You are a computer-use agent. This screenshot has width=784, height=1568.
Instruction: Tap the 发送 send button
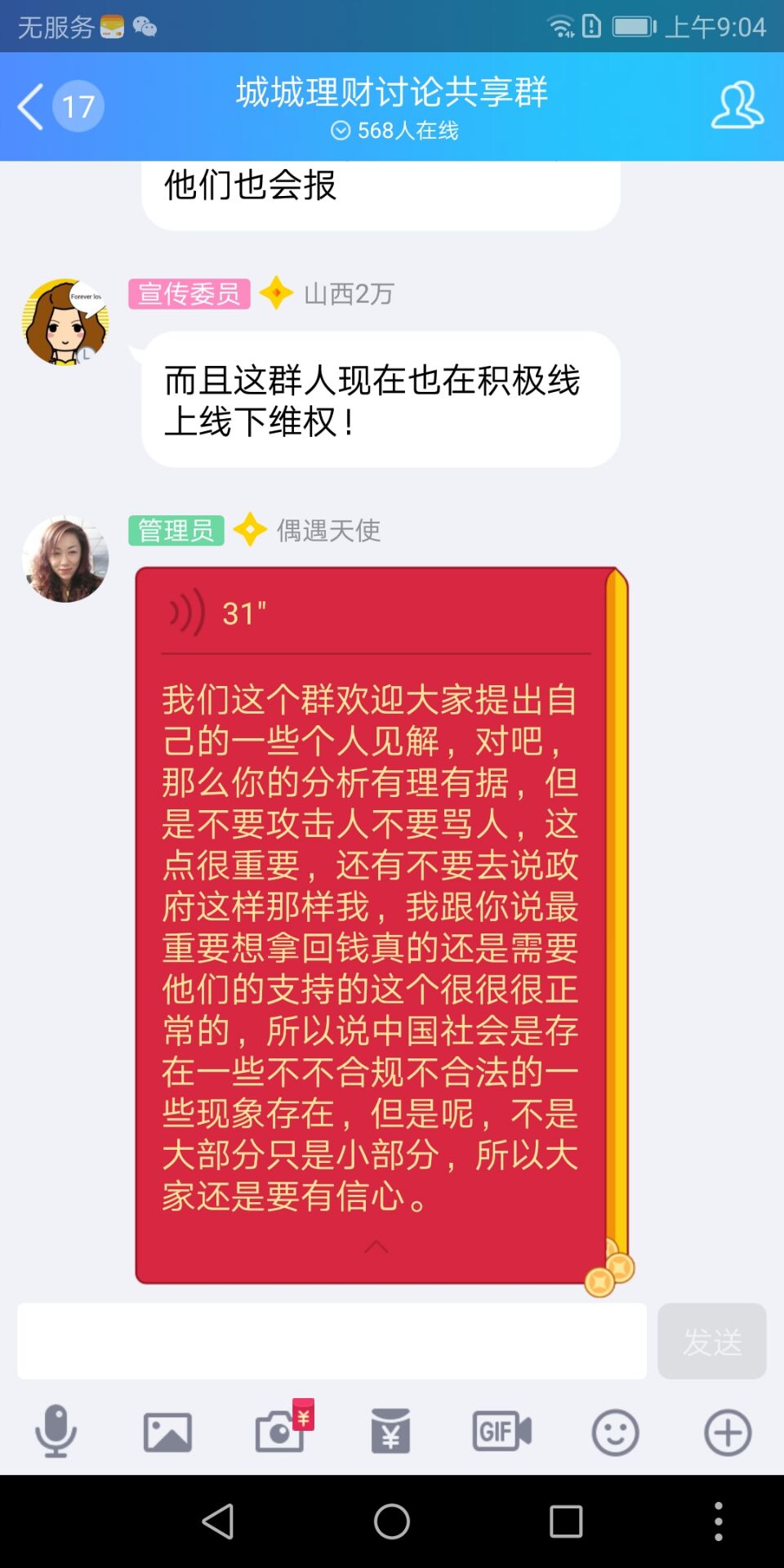point(711,1341)
